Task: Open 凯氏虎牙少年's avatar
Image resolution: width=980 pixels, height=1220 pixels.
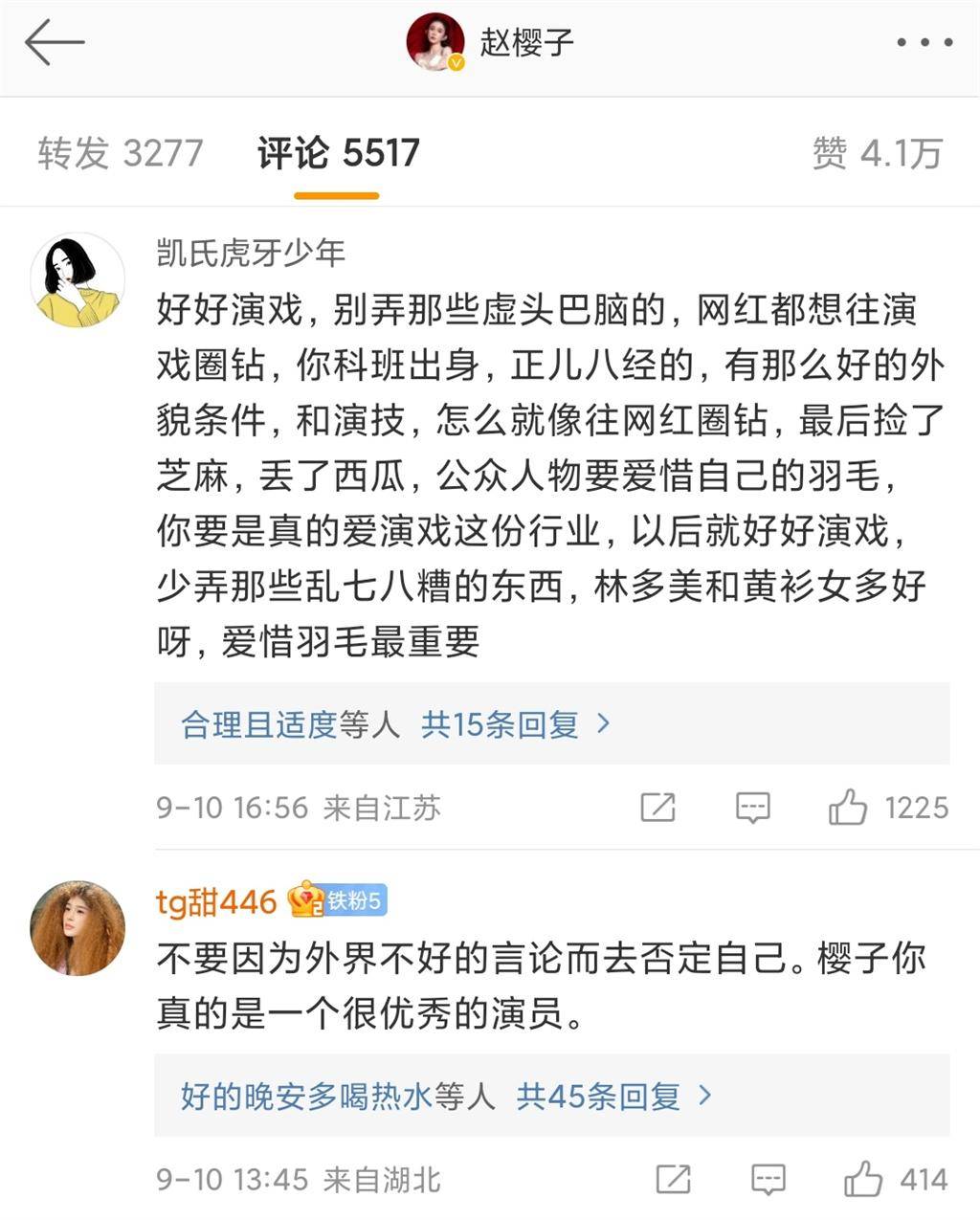Action: 78,280
